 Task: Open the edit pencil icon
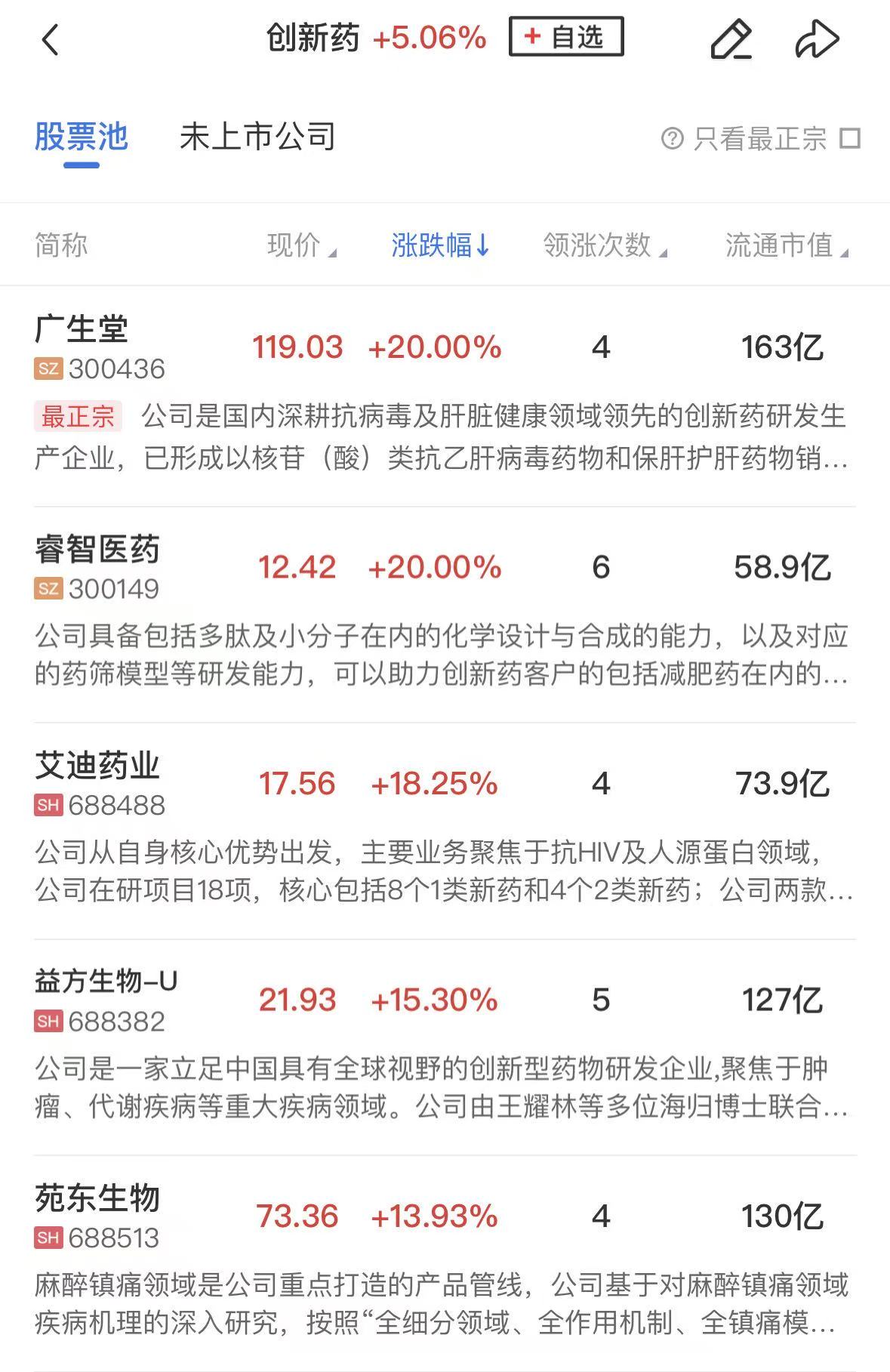(x=731, y=39)
